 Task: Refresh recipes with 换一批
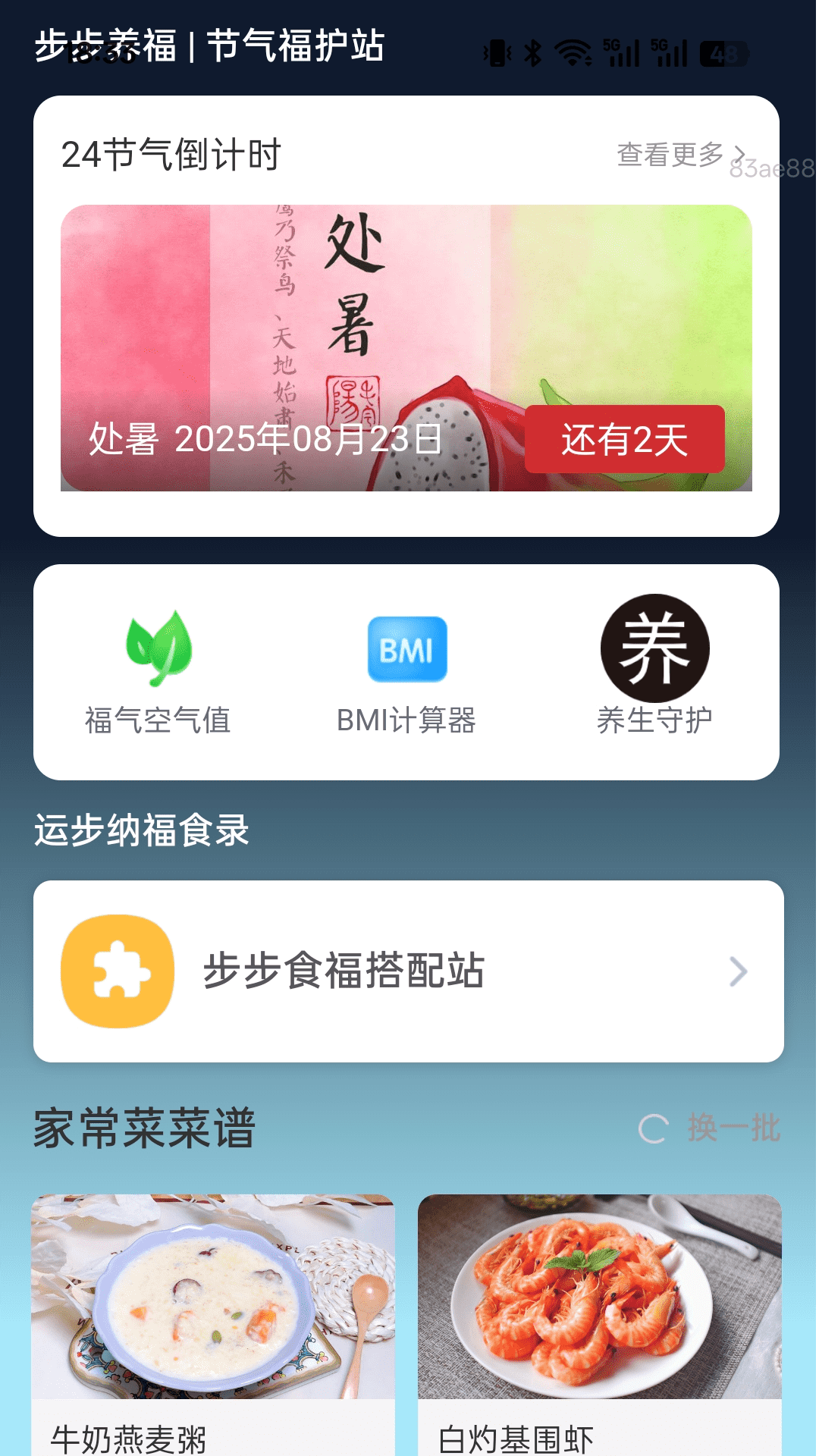(711, 1128)
